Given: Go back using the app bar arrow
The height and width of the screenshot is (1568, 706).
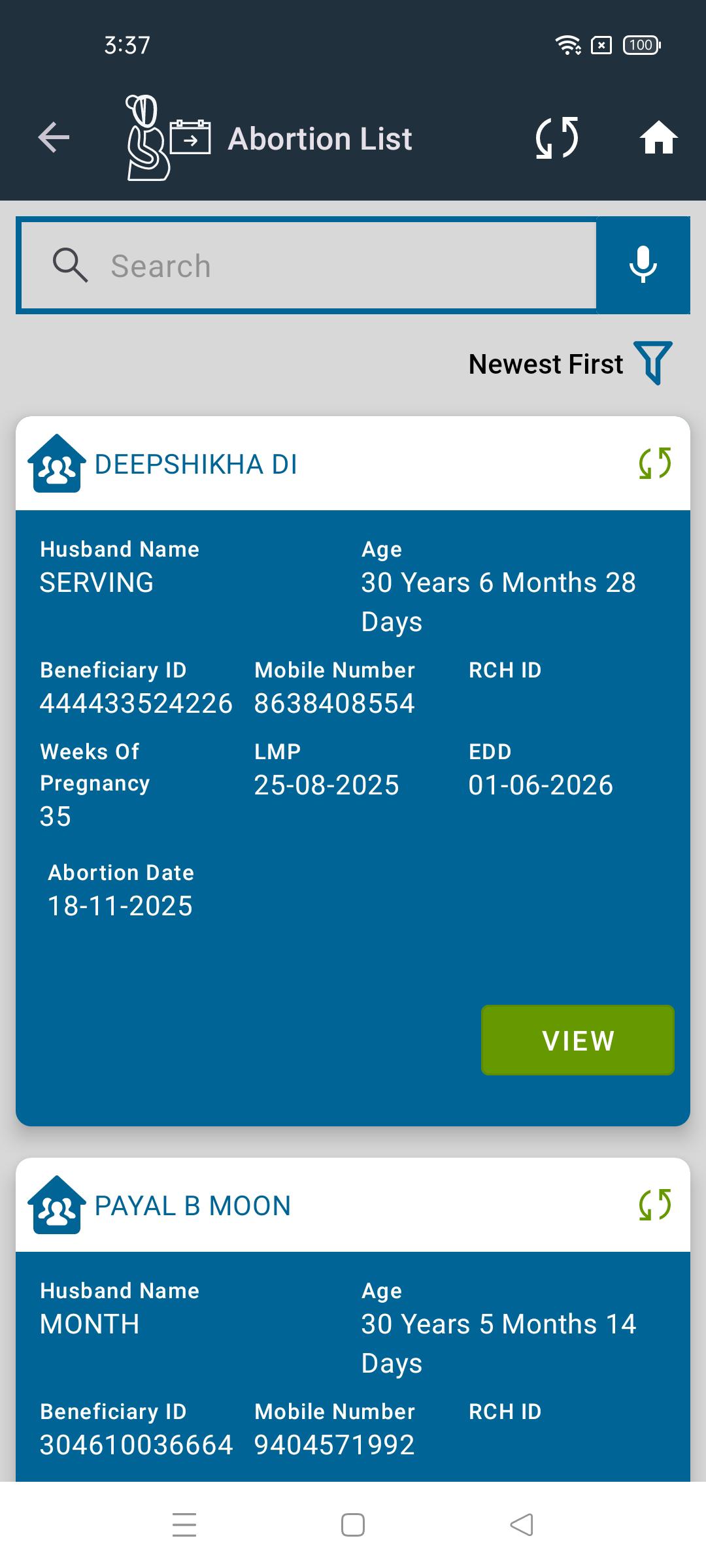Looking at the screenshot, I should point(54,138).
